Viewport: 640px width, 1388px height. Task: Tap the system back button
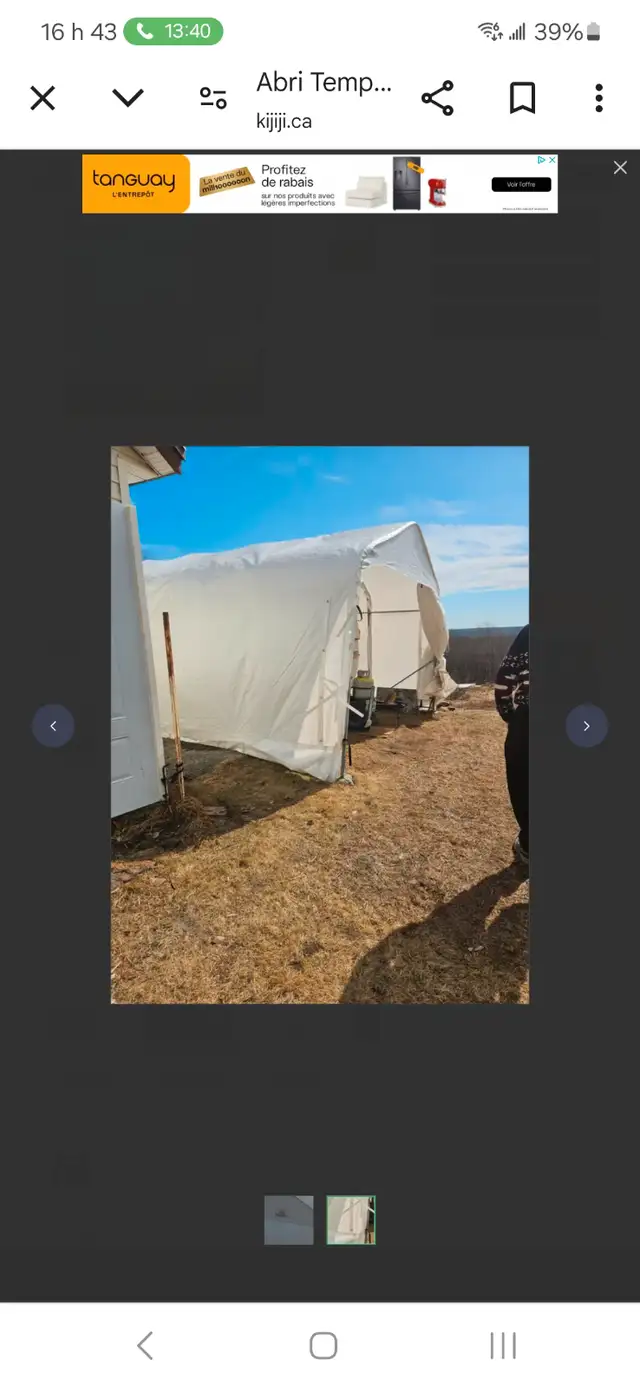point(145,1346)
